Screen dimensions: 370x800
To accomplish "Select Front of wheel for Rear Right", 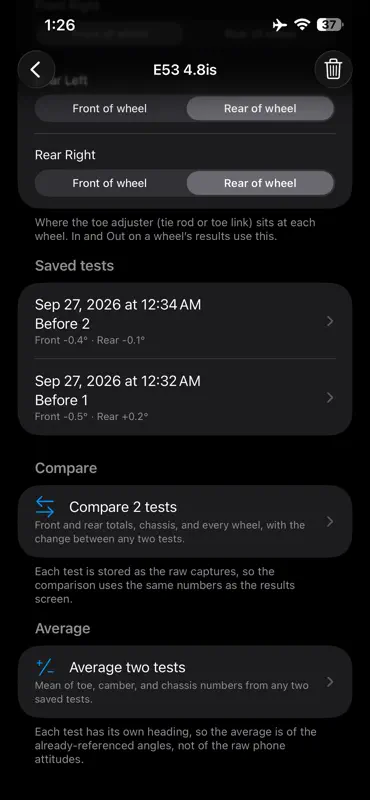I will point(110,183).
